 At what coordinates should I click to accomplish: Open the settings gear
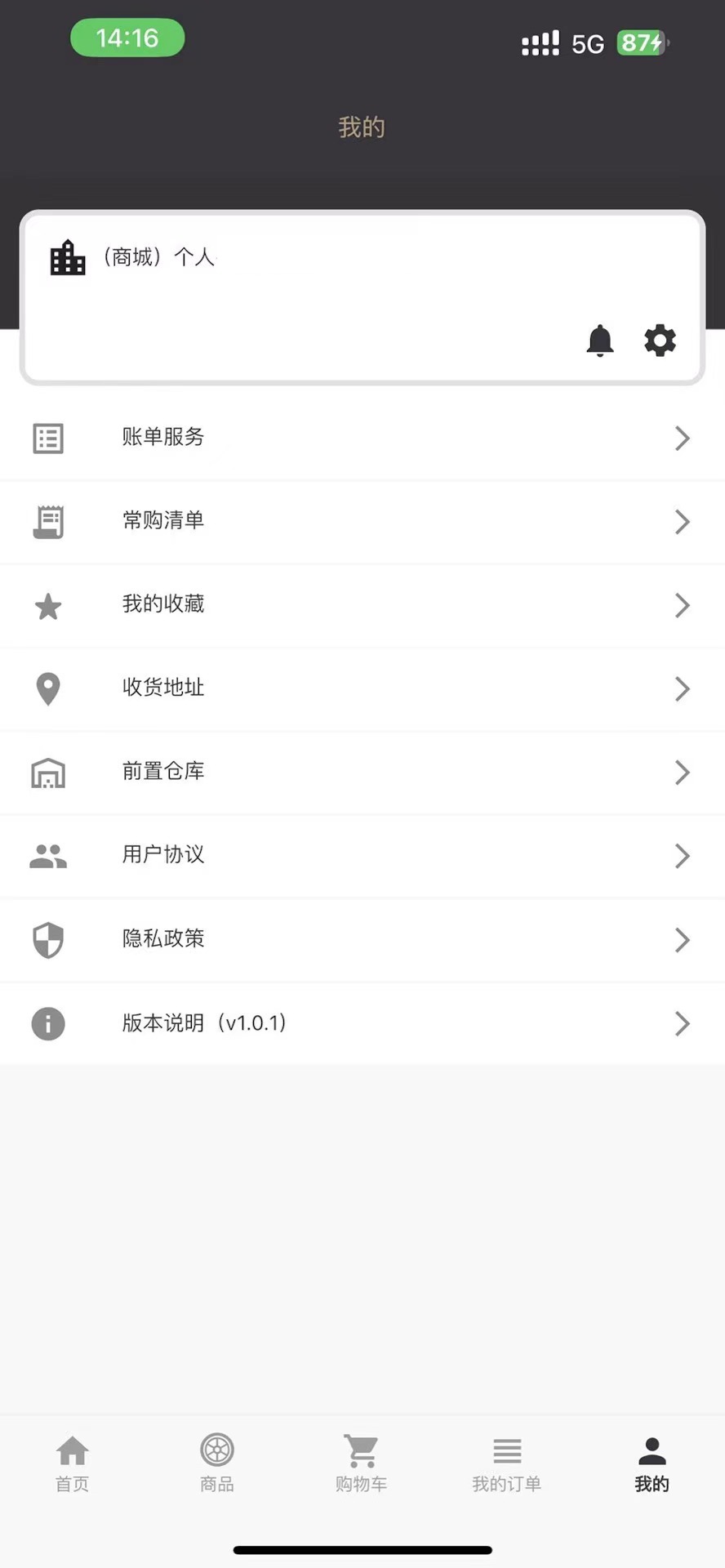pos(660,341)
